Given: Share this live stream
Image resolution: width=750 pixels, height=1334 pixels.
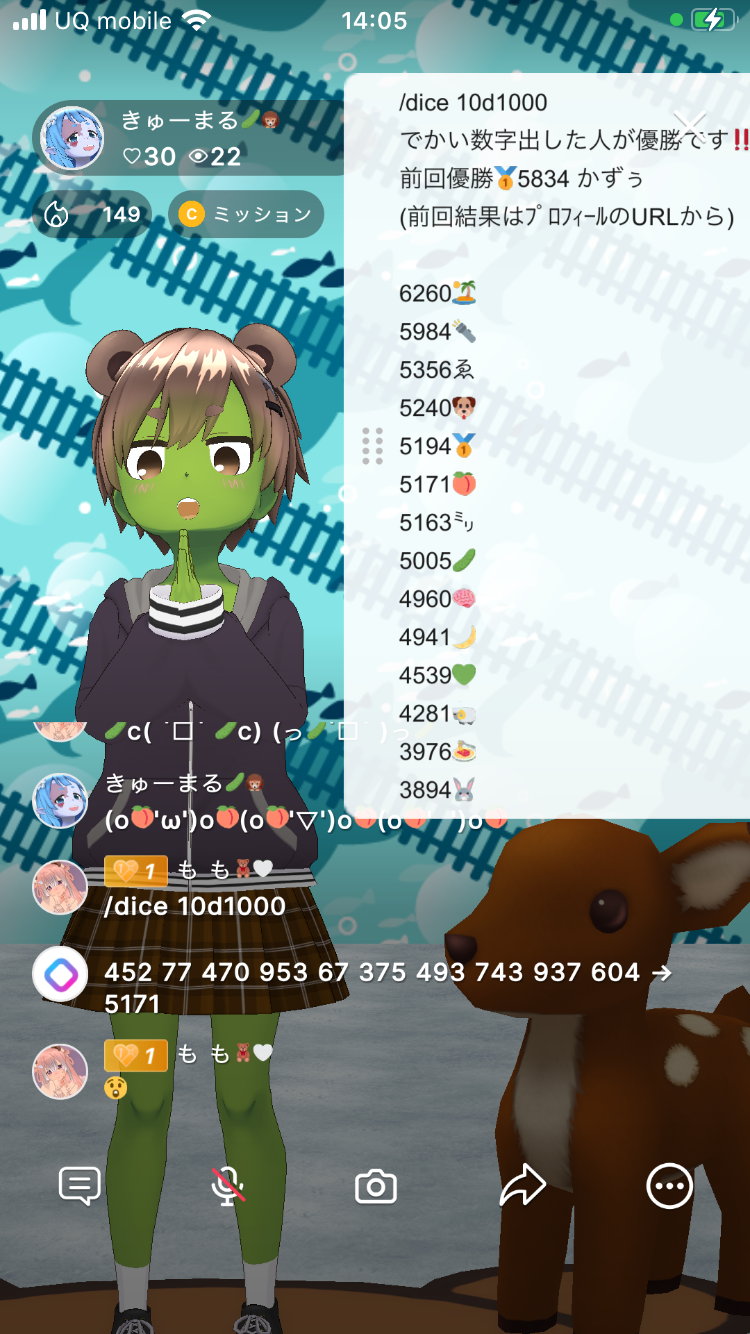Looking at the screenshot, I should click(522, 1187).
